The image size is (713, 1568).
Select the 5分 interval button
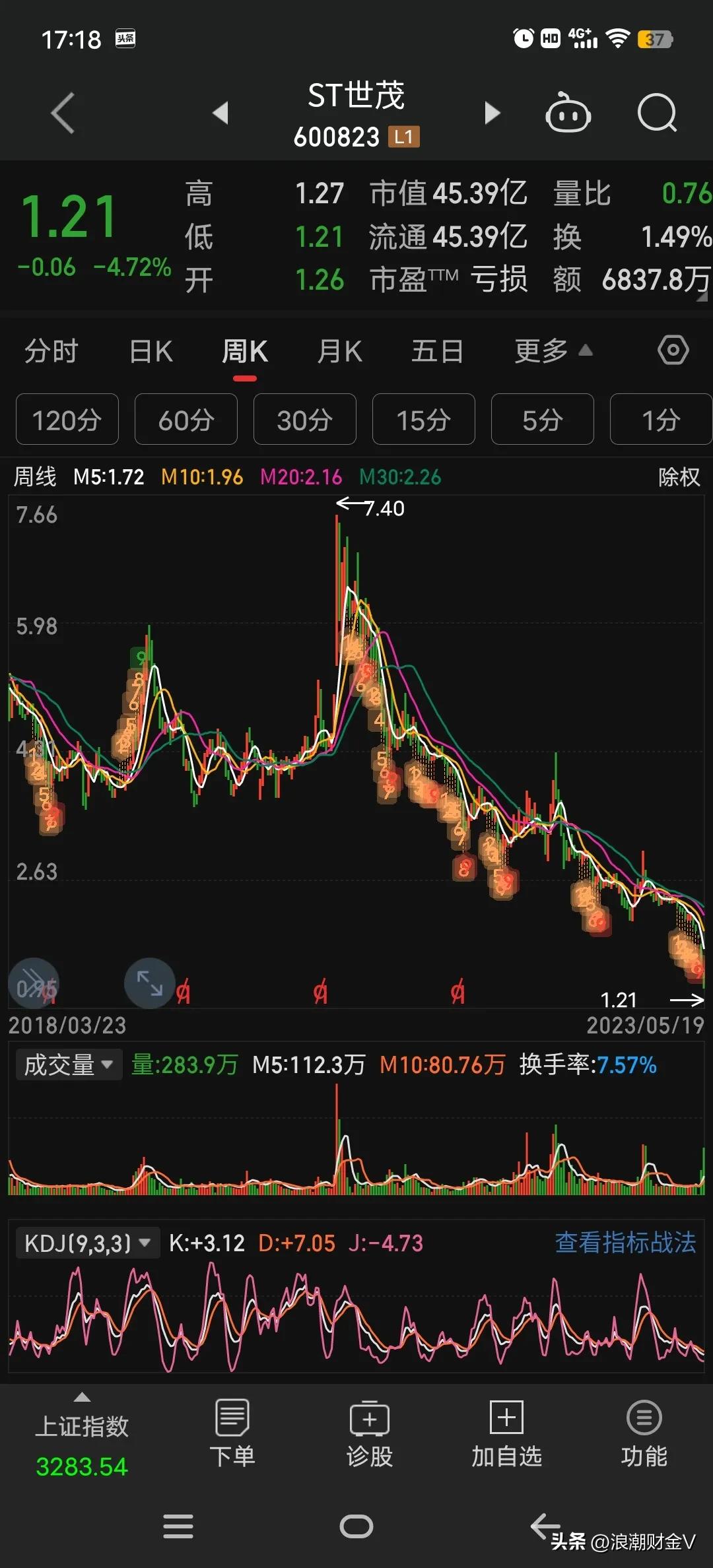(542, 419)
